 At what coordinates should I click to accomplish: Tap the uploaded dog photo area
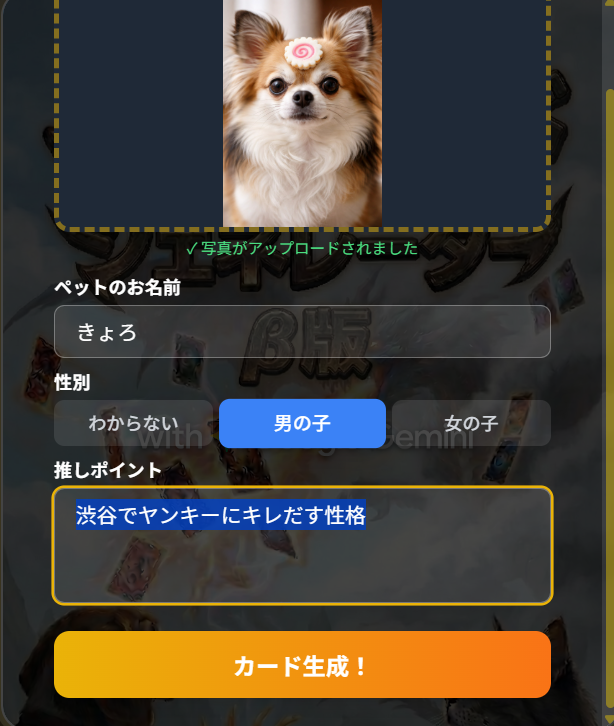302,112
